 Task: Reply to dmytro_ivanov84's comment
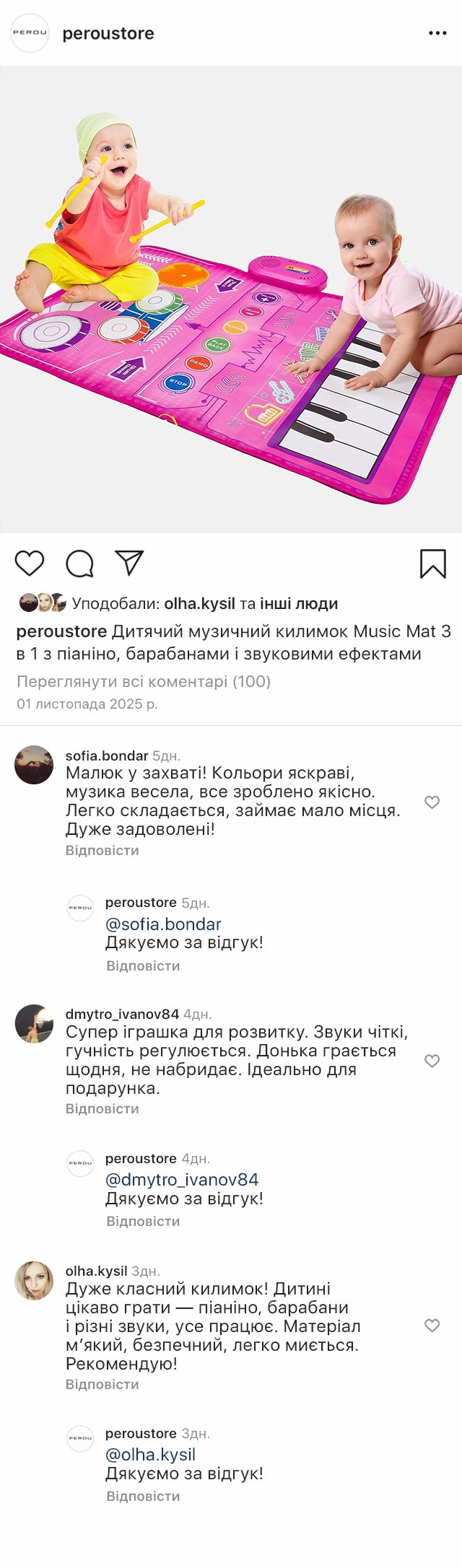click(x=102, y=1109)
